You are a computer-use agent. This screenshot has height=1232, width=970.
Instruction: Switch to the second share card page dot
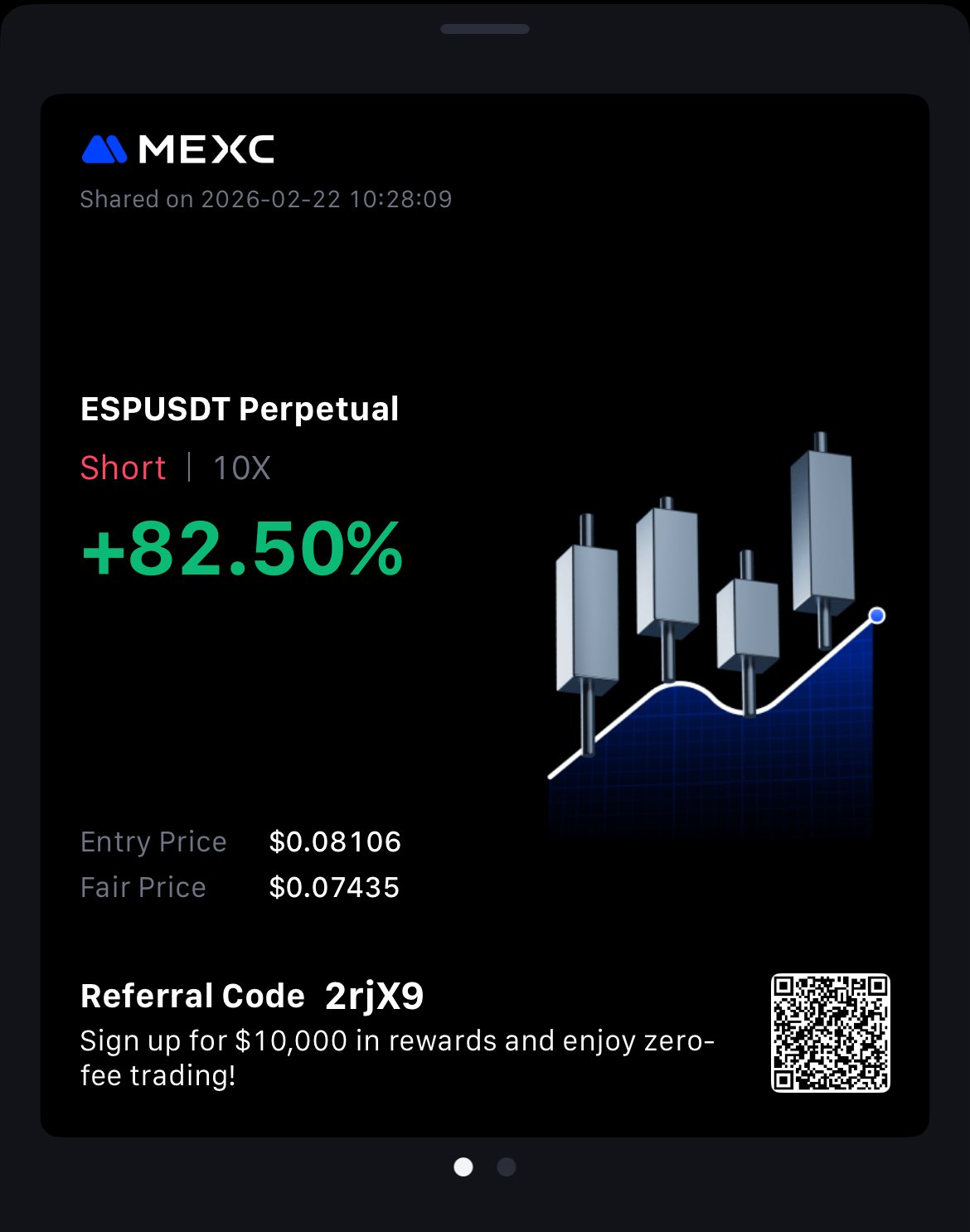tap(506, 1167)
